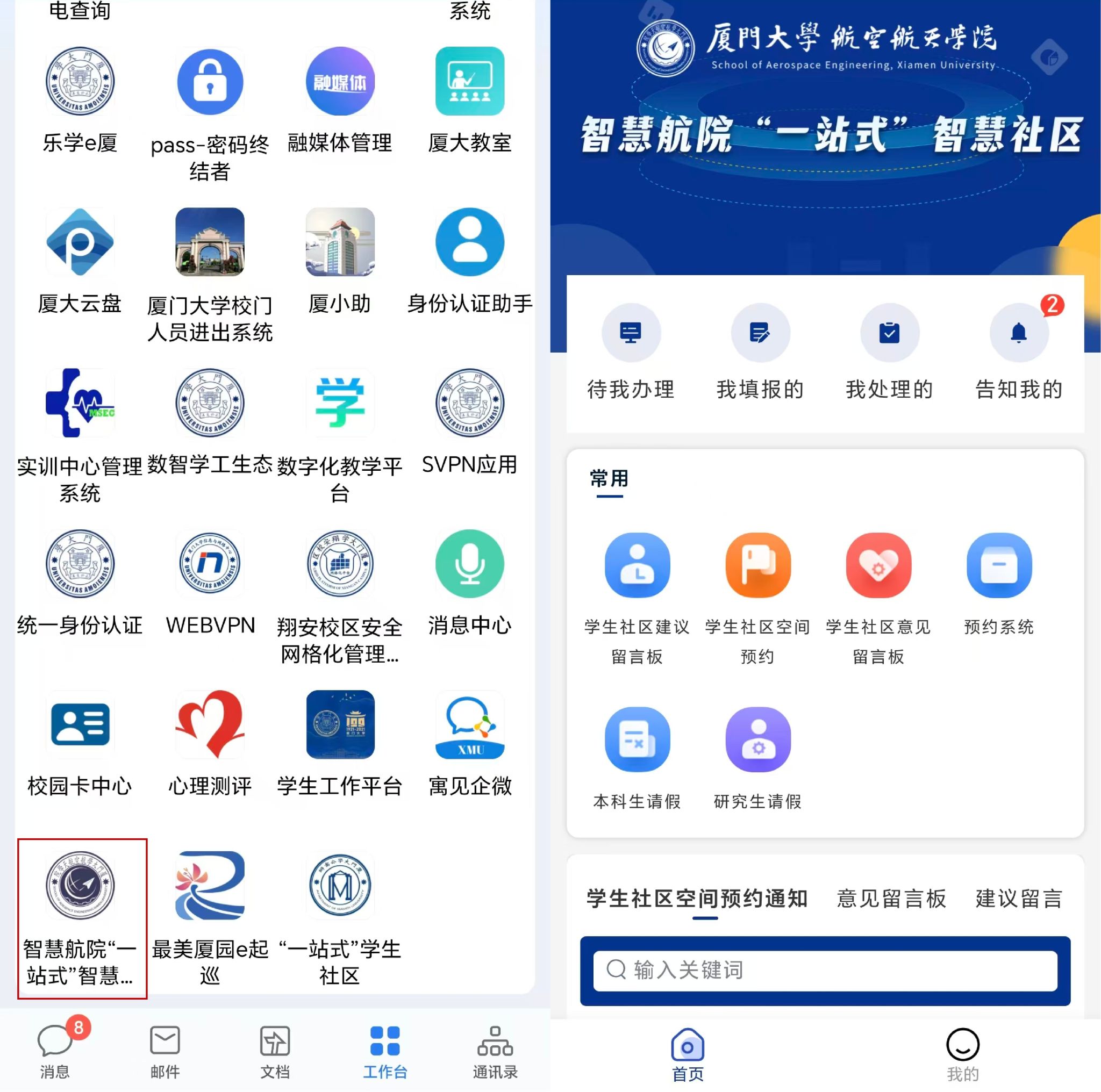This screenshot has width=1101, height=1092.
Task: Open 心理测评 app
Action: pyautogui.click(x=210, y=724)
